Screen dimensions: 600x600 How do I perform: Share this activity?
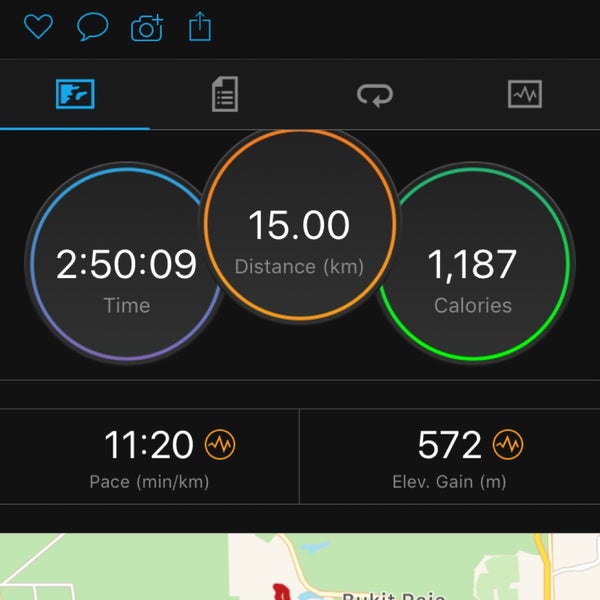tap(200, 27)
